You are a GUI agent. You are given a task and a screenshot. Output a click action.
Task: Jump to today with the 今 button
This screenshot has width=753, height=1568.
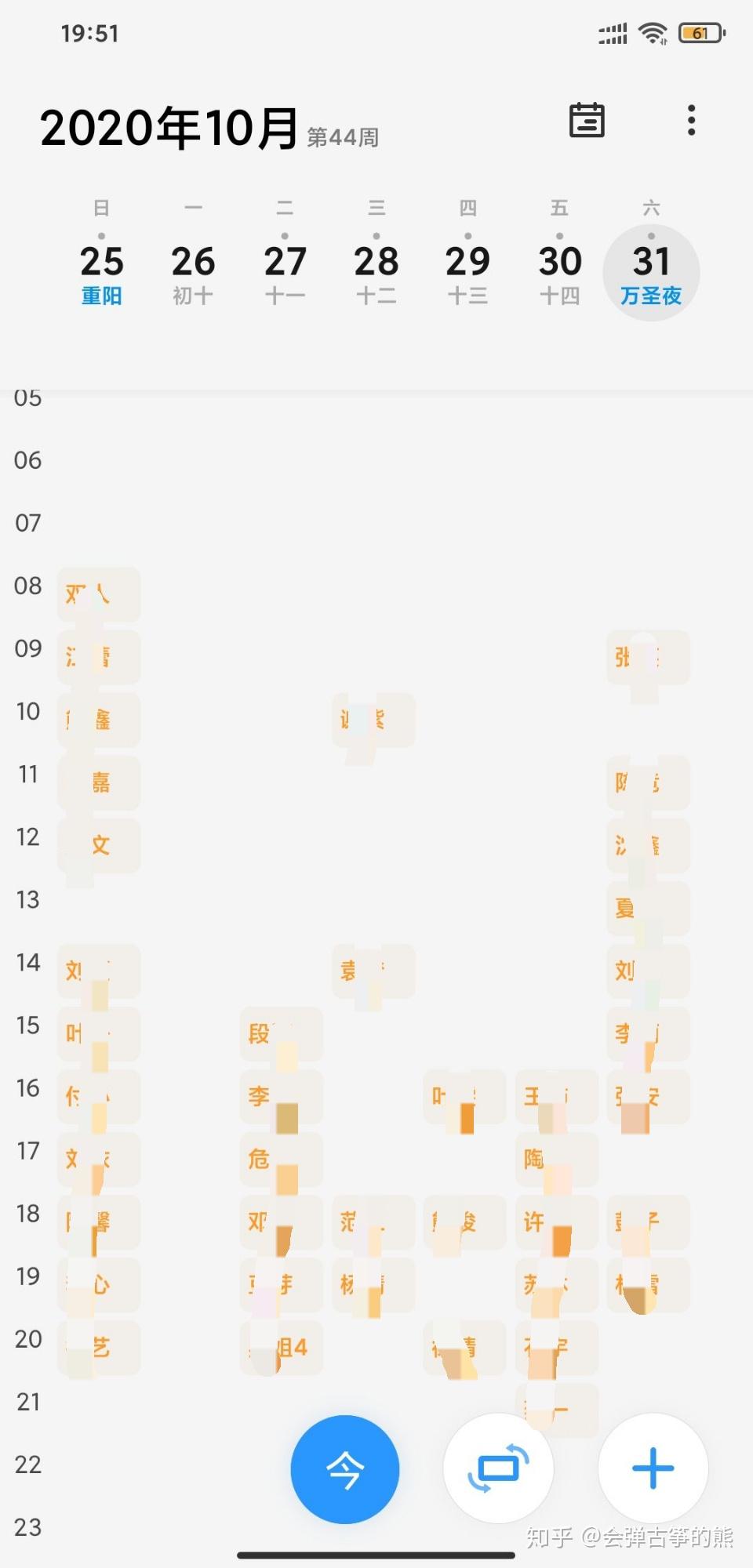point(345,1469)
